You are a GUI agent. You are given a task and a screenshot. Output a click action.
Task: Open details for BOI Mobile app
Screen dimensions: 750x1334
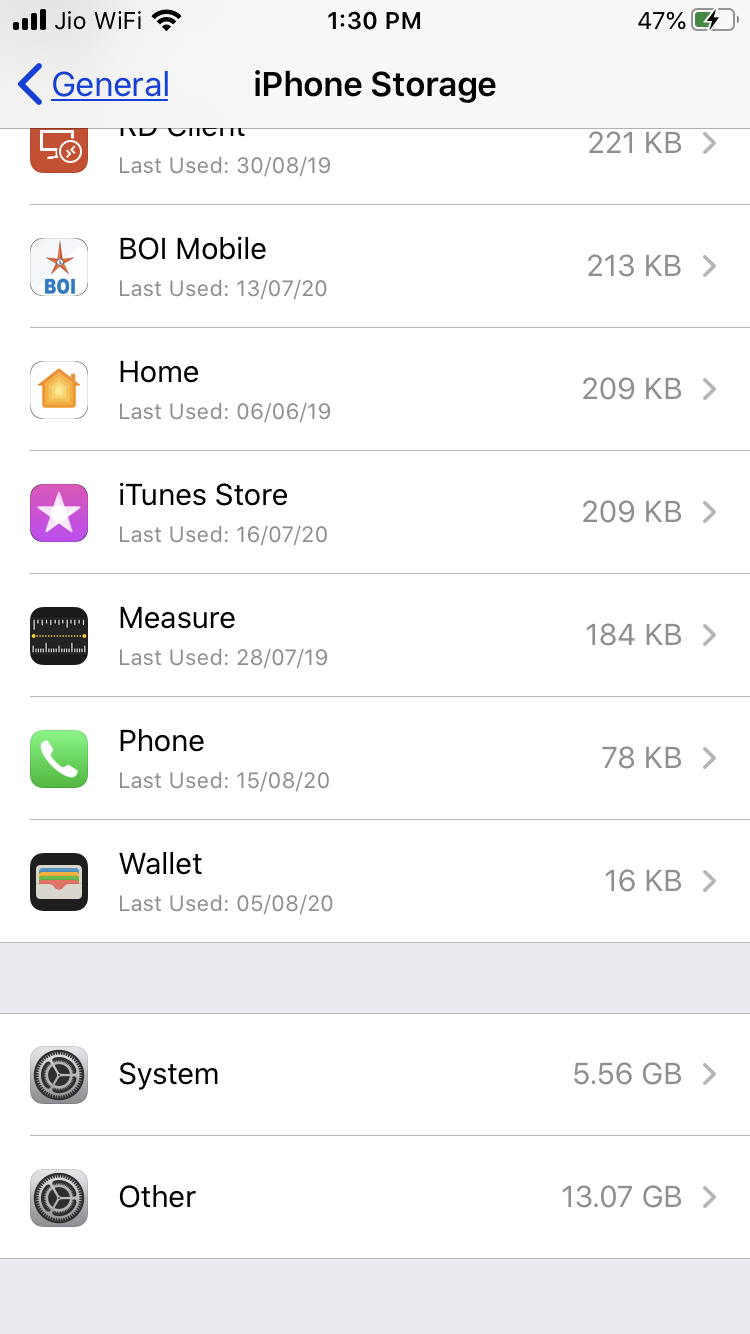(x=375, y=267)
